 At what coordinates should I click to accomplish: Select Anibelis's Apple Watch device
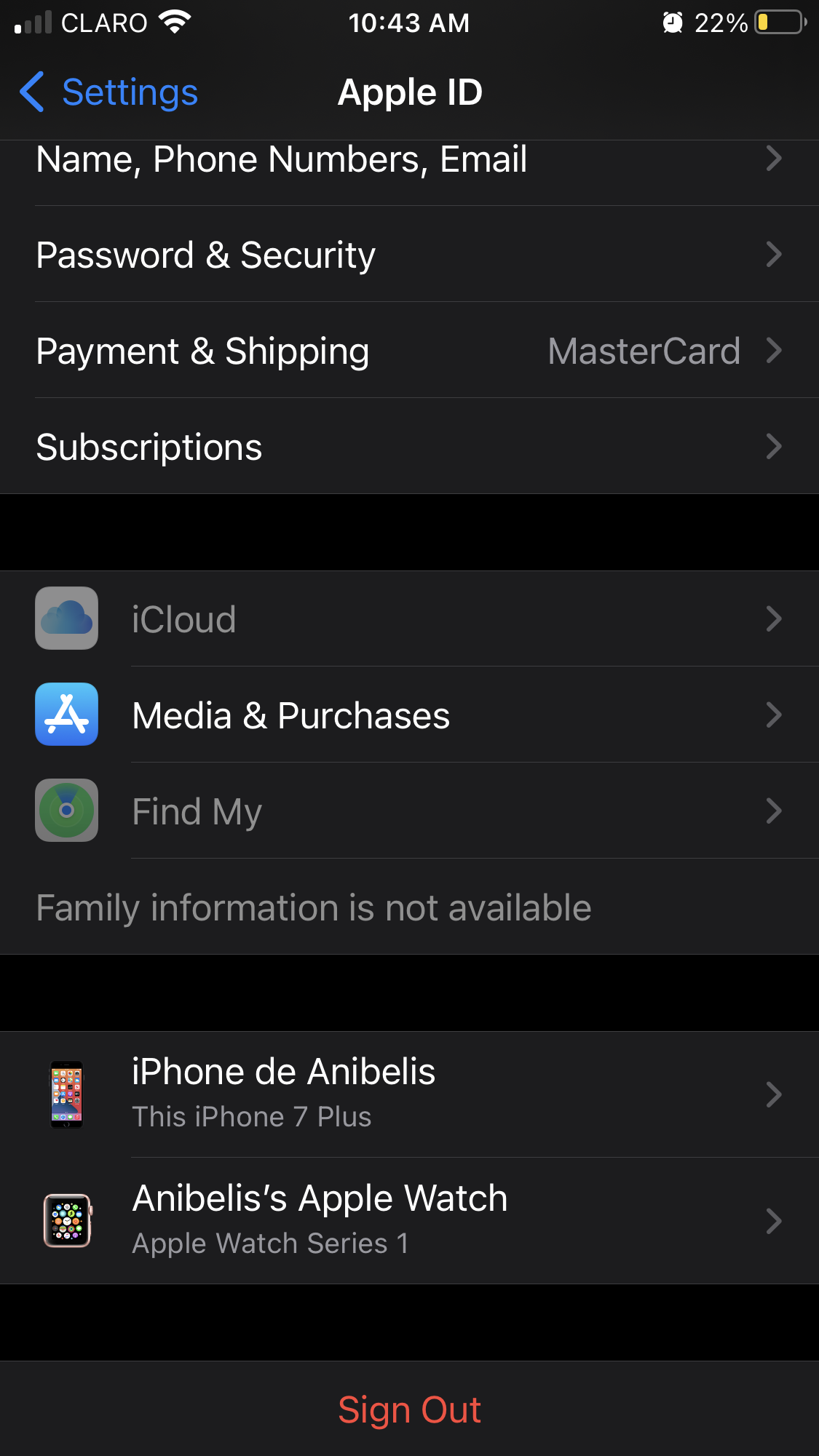(x=408, y=1220)
